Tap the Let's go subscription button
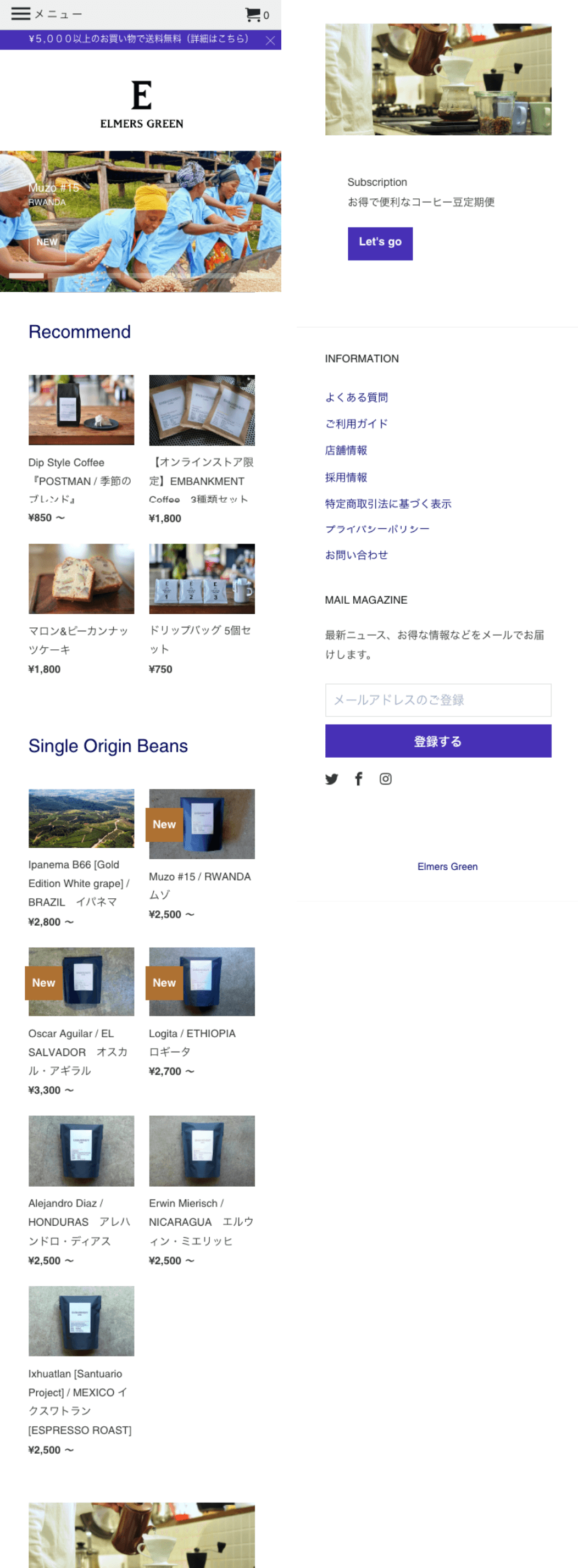 pos(380,243)
